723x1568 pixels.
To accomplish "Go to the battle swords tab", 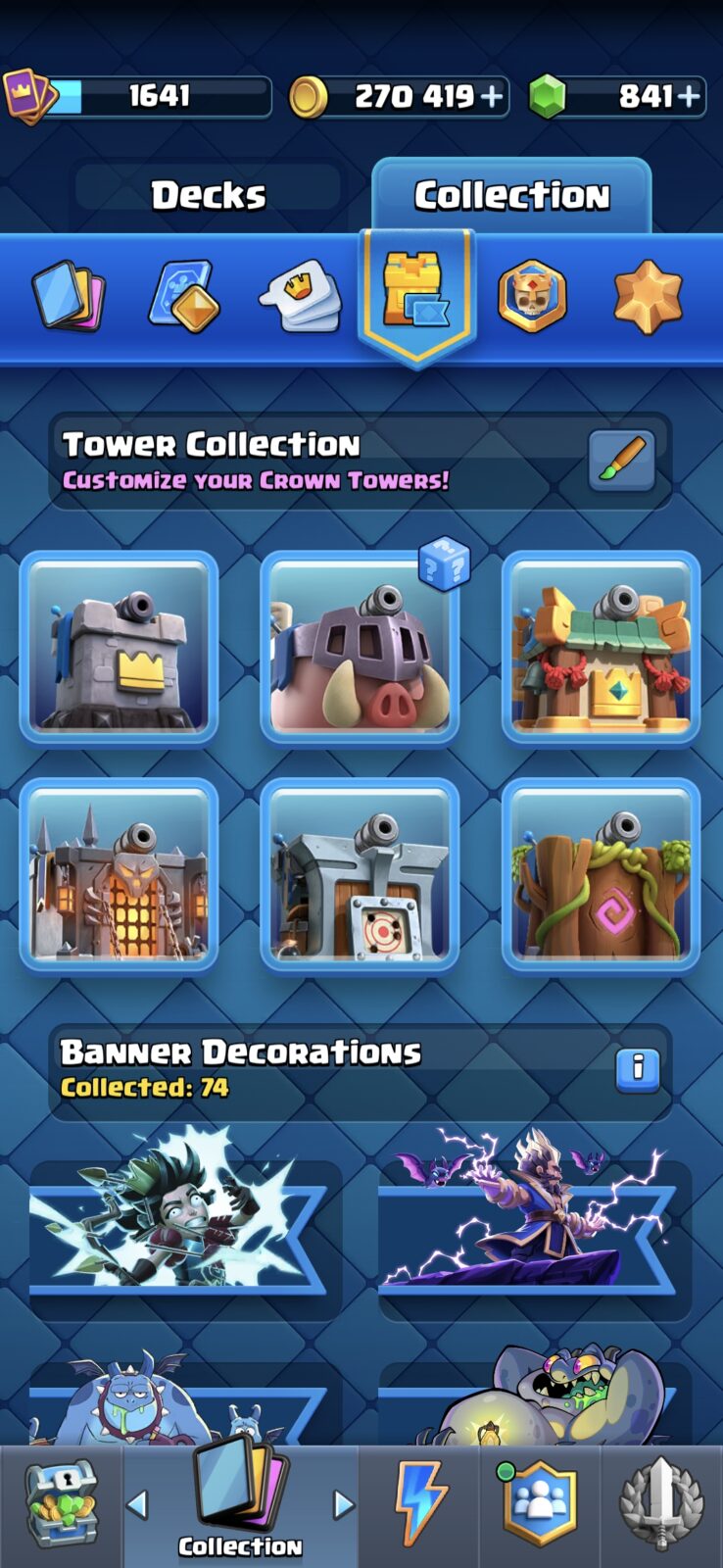I will [662, 1504].
